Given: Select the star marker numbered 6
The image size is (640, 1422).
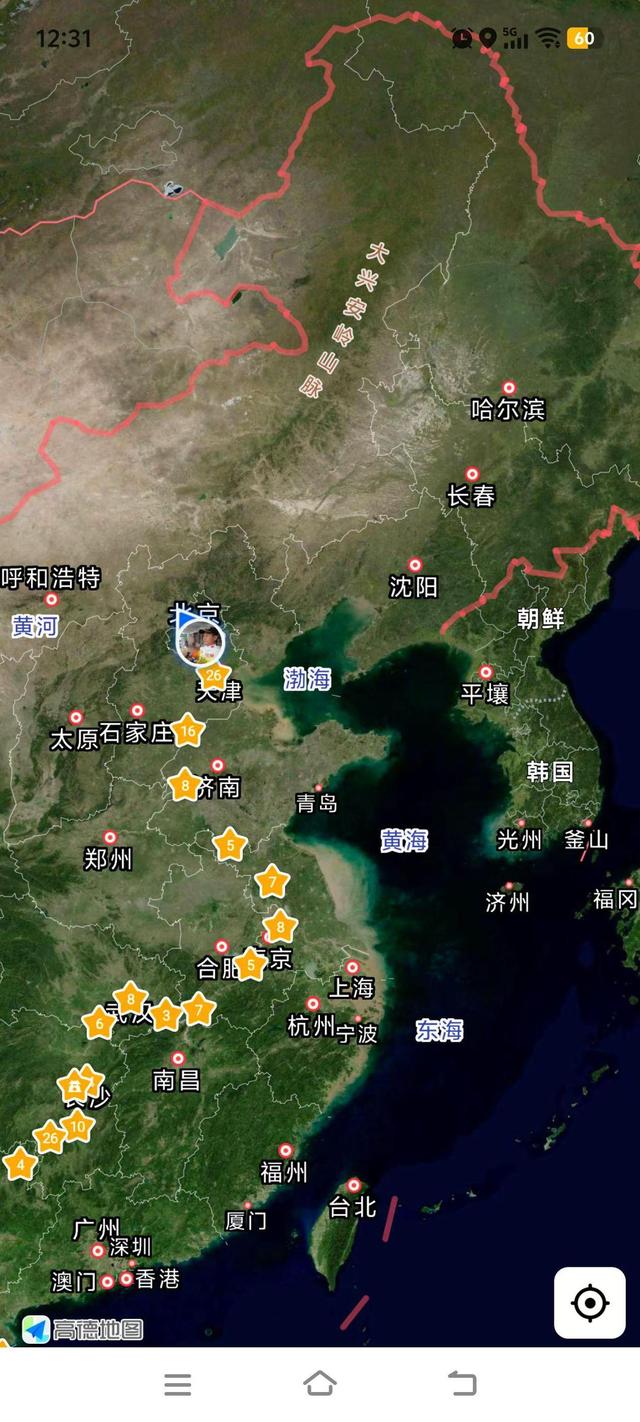Looking at the screenshot, I should pyautogui.click(x=99, y=1023).
